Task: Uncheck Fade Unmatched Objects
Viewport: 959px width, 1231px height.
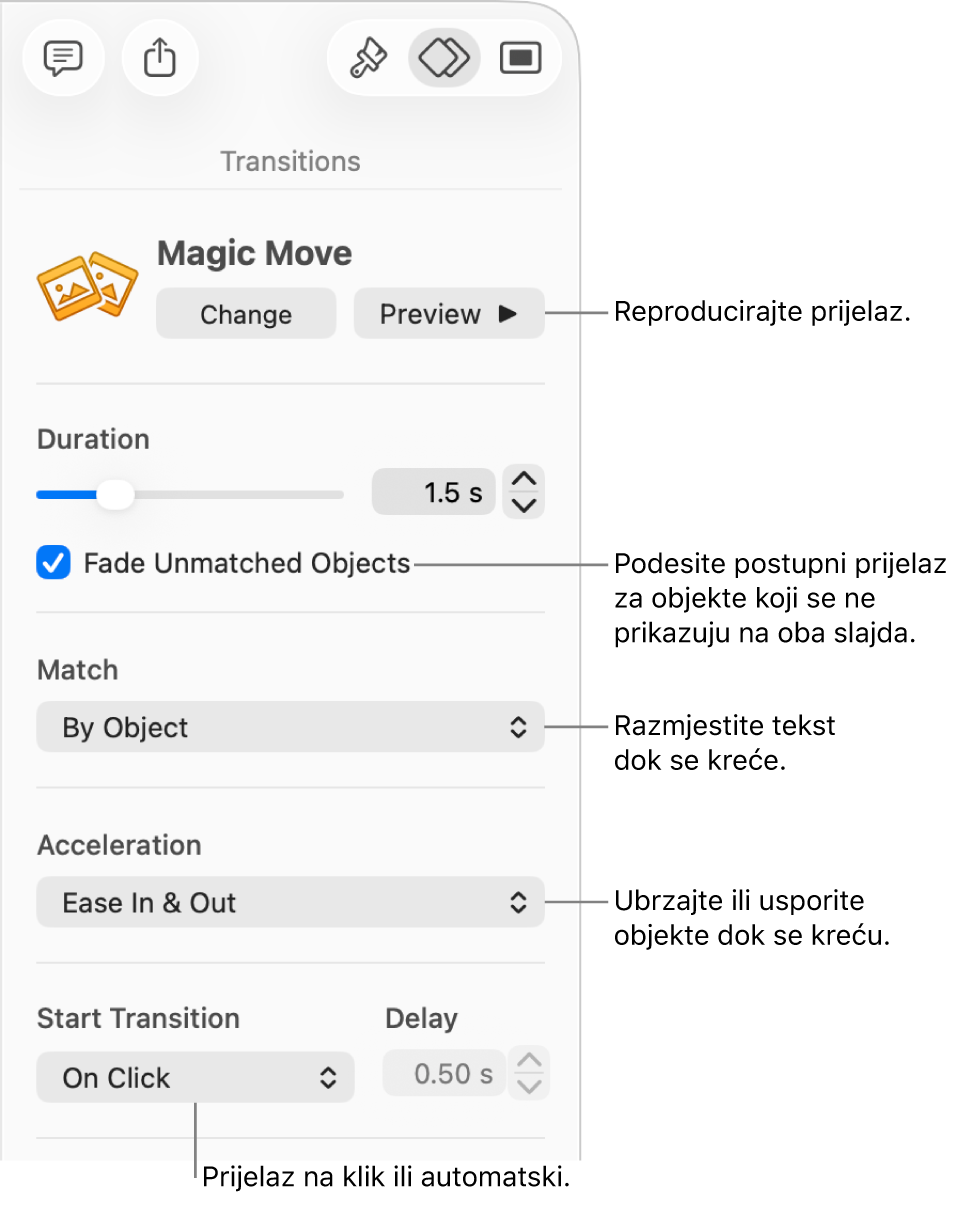Action: point(53,564)
